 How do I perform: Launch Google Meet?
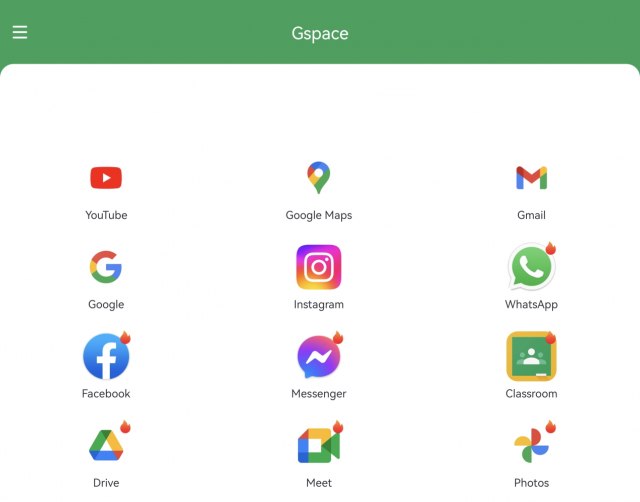click(319, 445)
